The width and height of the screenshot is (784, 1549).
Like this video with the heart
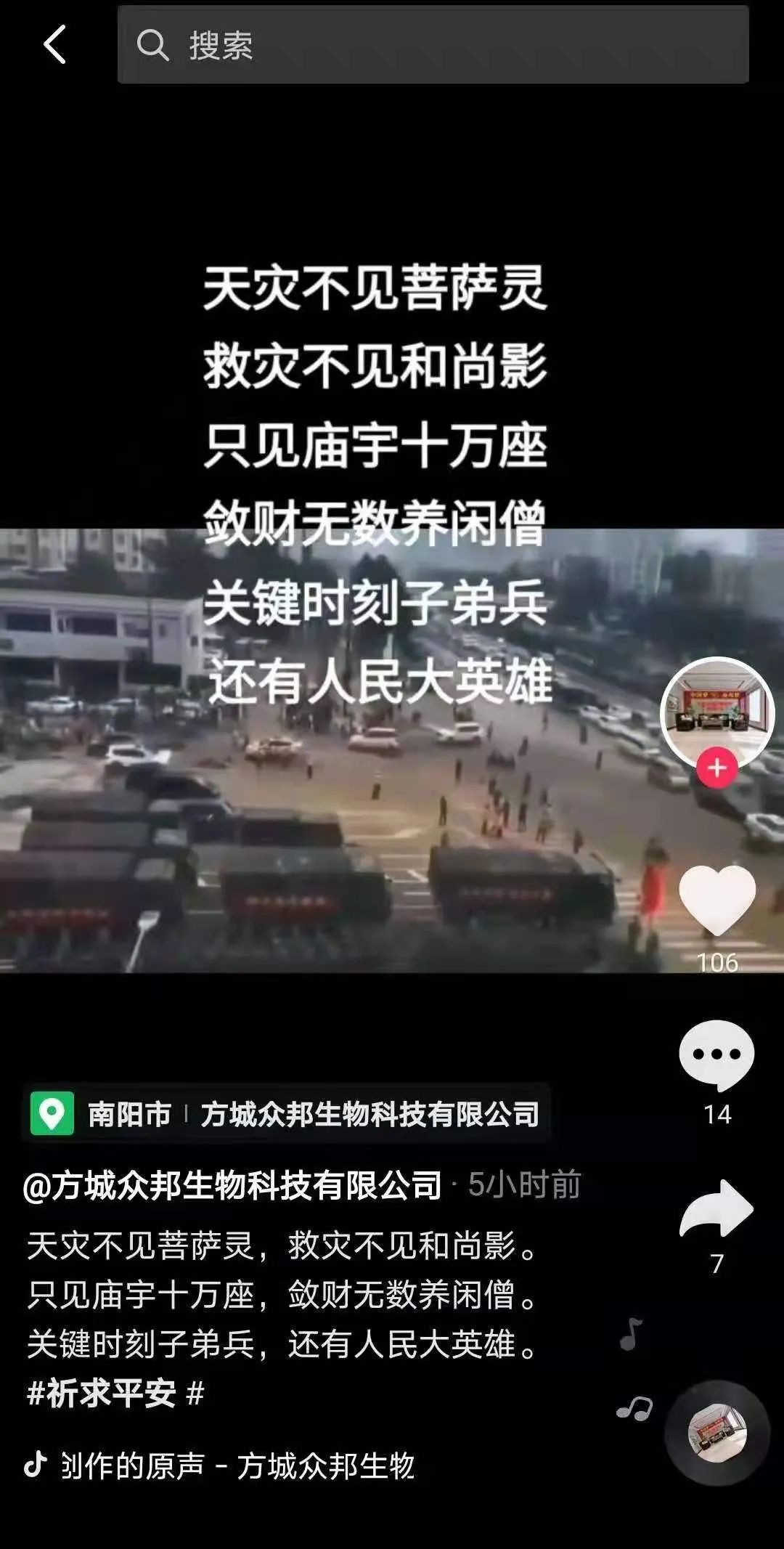tap(717, 900)
